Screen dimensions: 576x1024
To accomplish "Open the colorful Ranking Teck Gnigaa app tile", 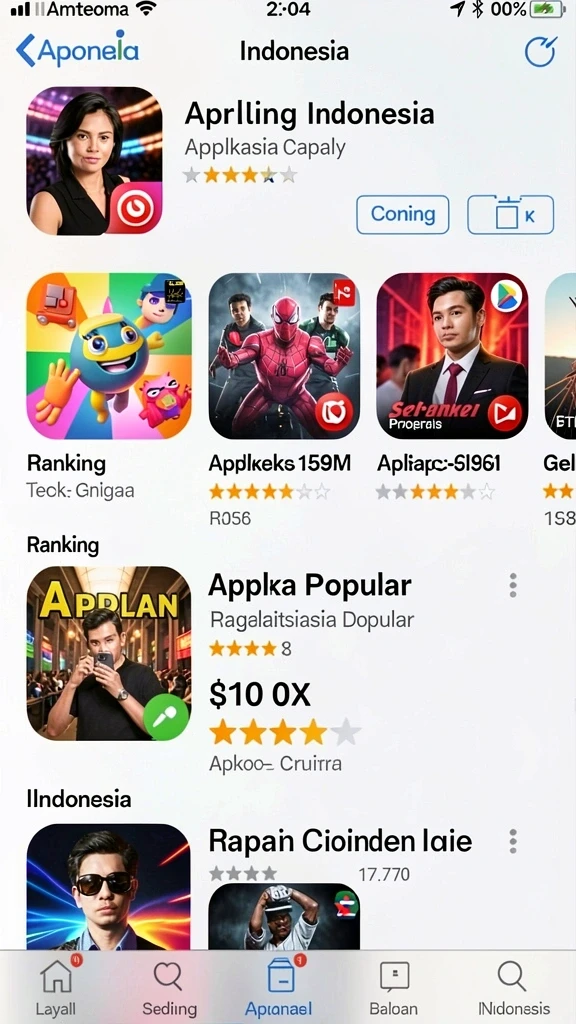I will point(109,356).
